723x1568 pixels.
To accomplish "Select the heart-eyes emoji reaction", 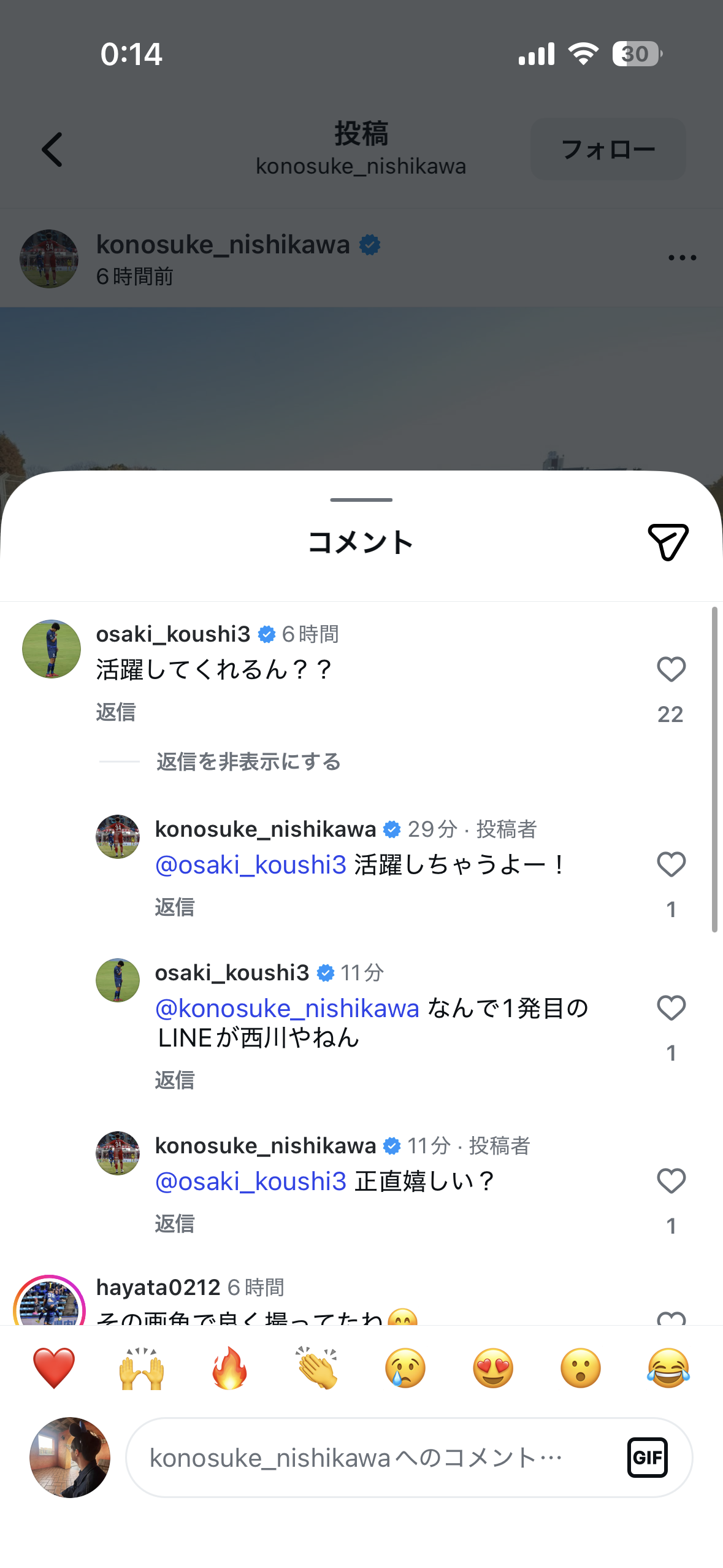I will point(492,1368).
